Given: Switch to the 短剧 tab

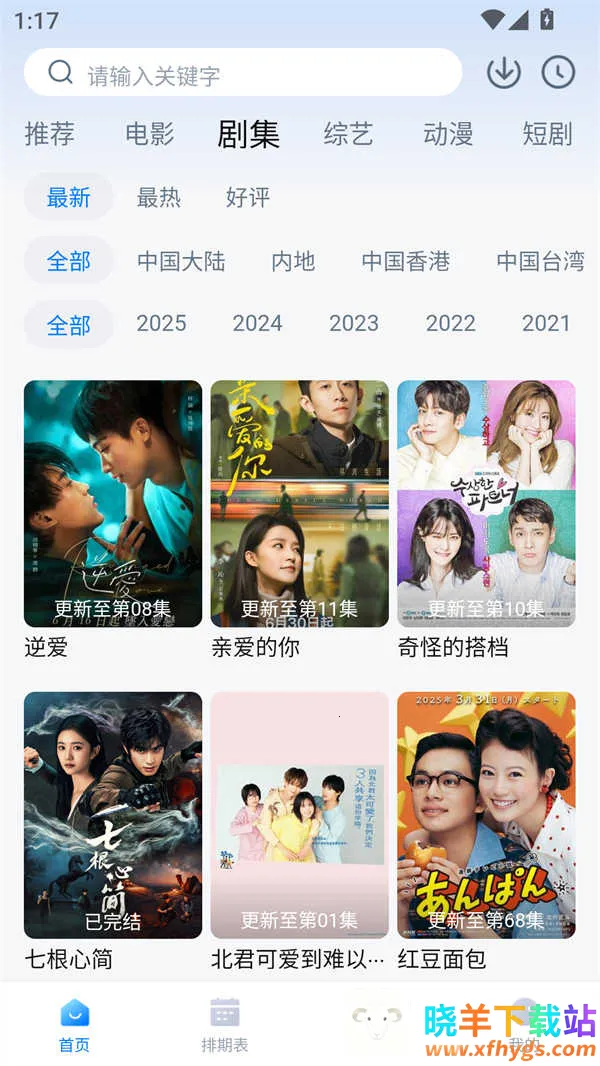Looking at the screenshot, I should pos(547,134).
